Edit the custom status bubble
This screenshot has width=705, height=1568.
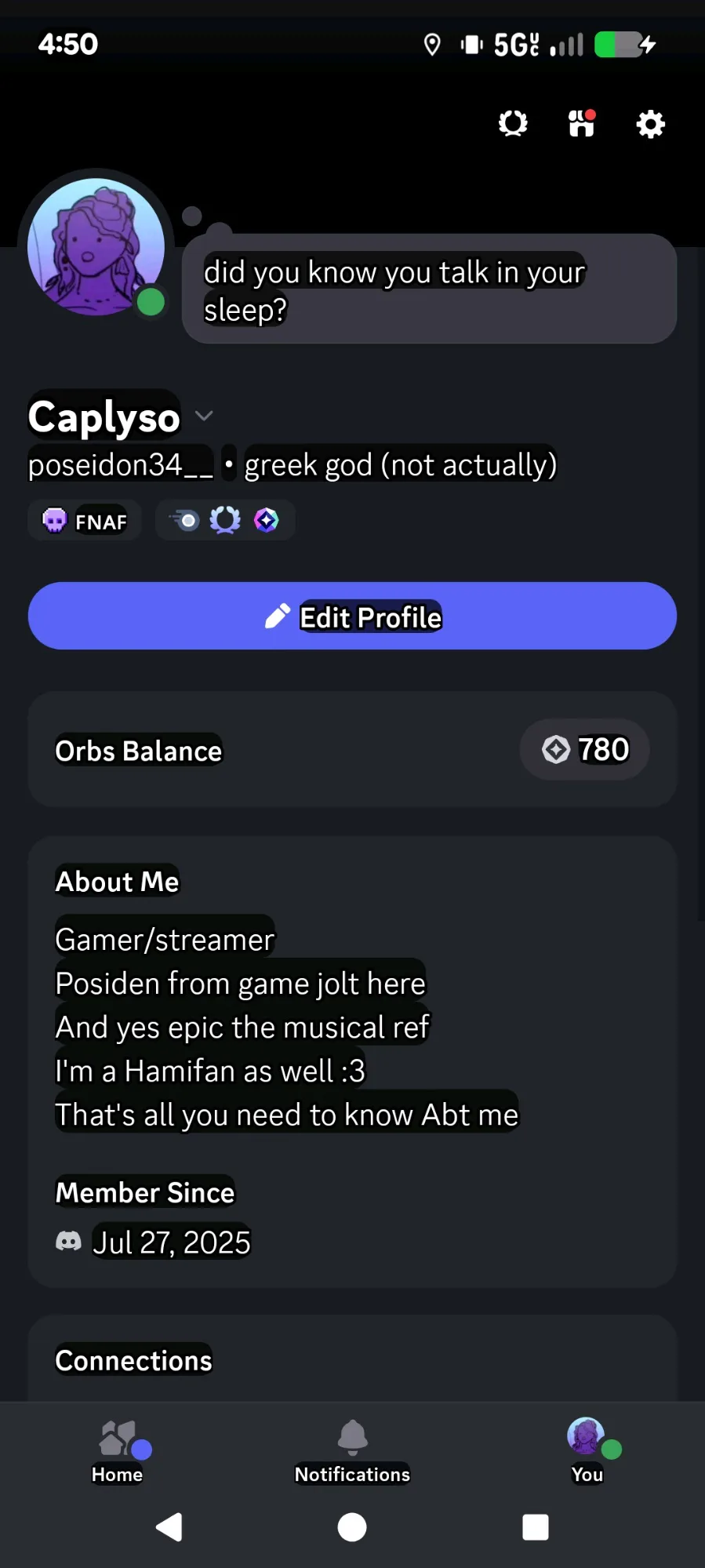pyautogui.click(x=429, y=289)
